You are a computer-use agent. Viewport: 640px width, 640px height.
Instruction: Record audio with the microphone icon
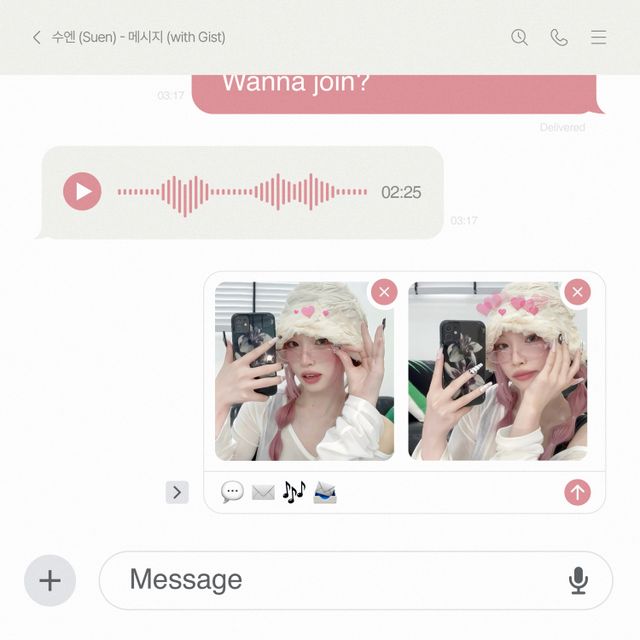pos(578,580)
